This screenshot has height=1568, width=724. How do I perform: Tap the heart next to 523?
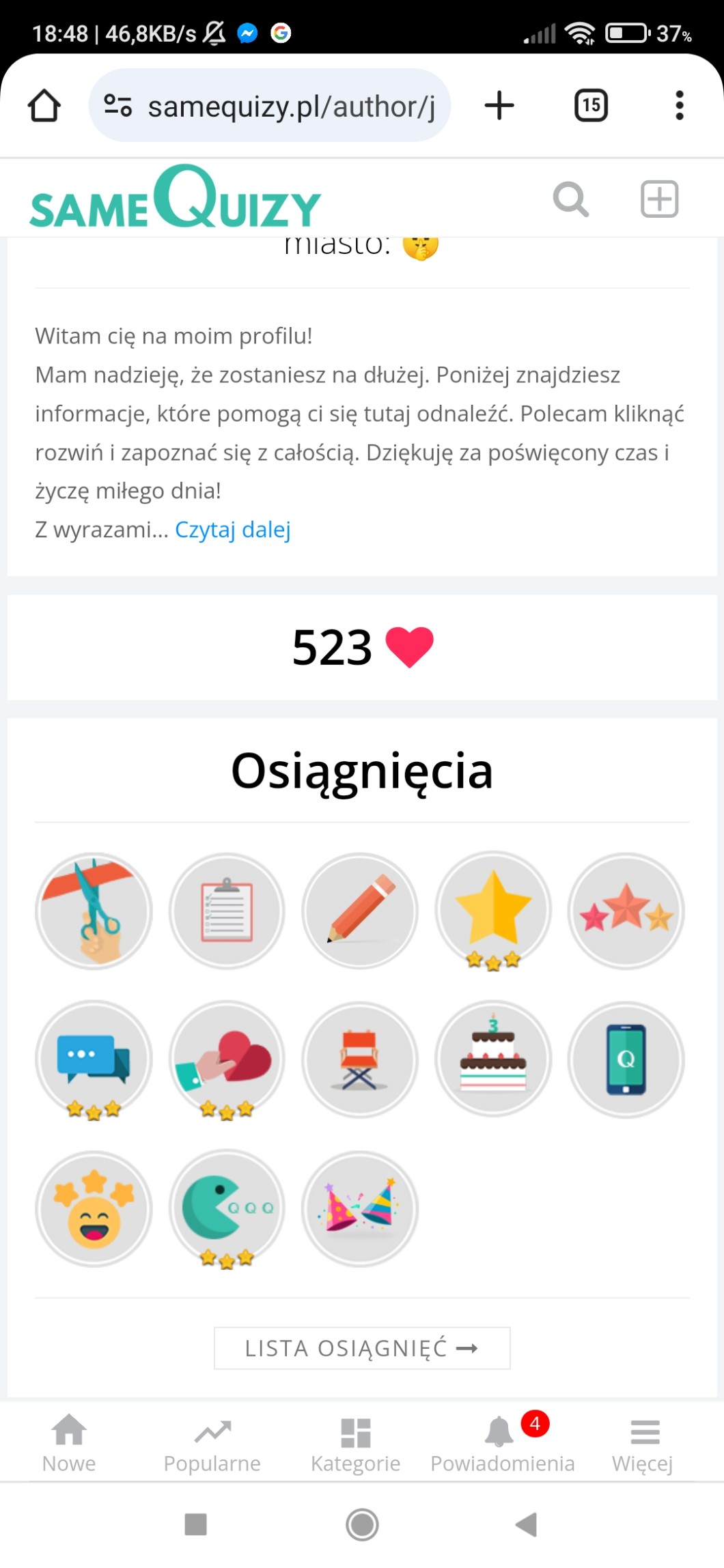(x=410, y=646)
